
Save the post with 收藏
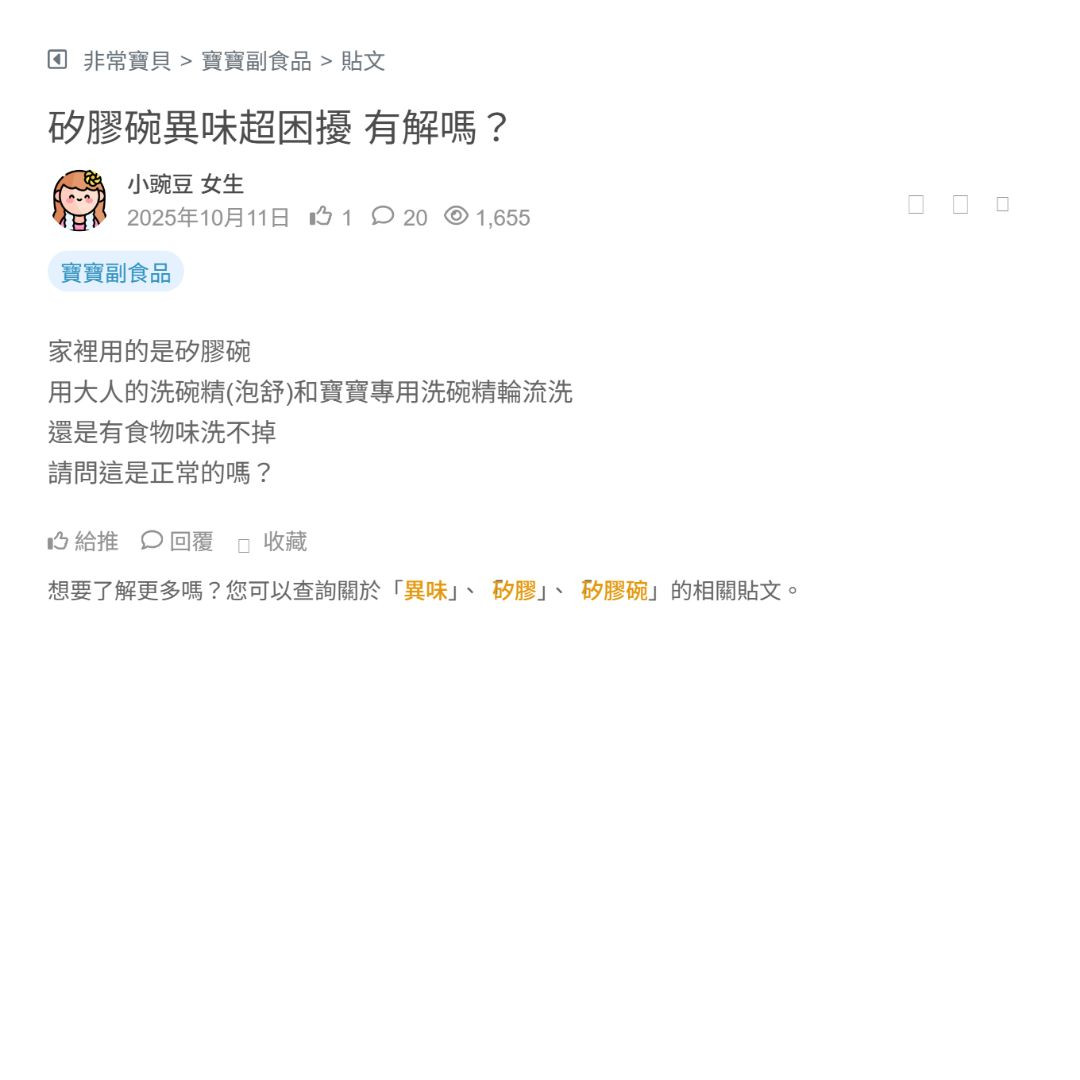coord(273,542)
